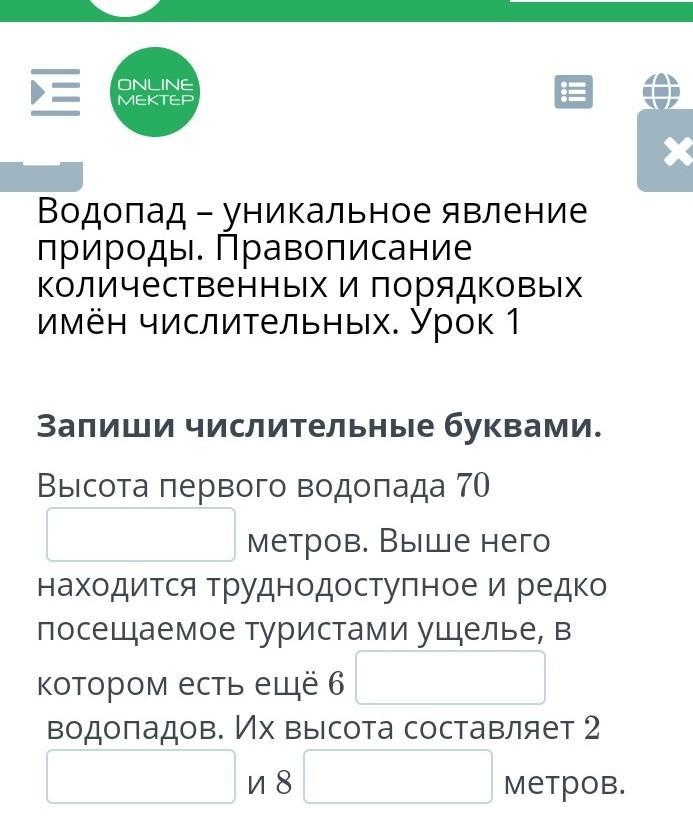Viewport: 693px width, 832px height.
Task: Focus the input field after number 8
Action: point(398,776)
